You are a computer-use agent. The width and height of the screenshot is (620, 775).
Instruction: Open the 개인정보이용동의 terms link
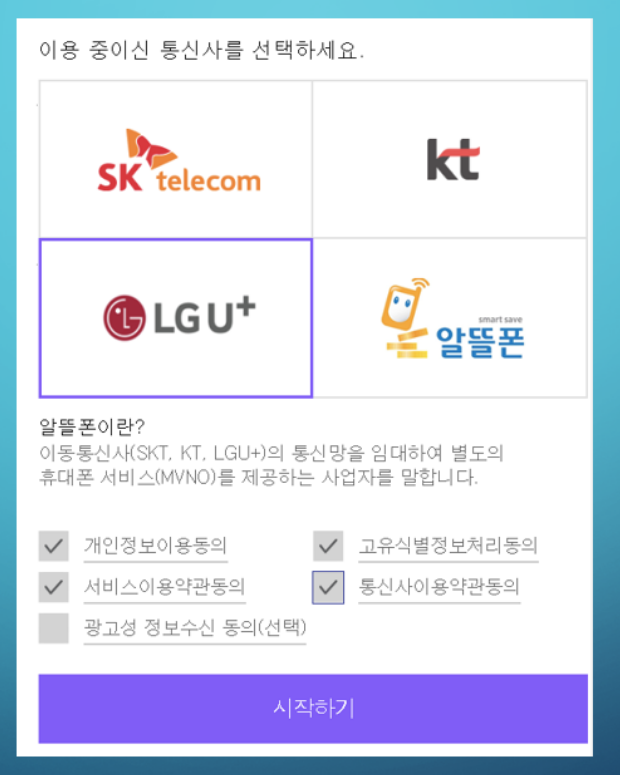click(155, 546)
